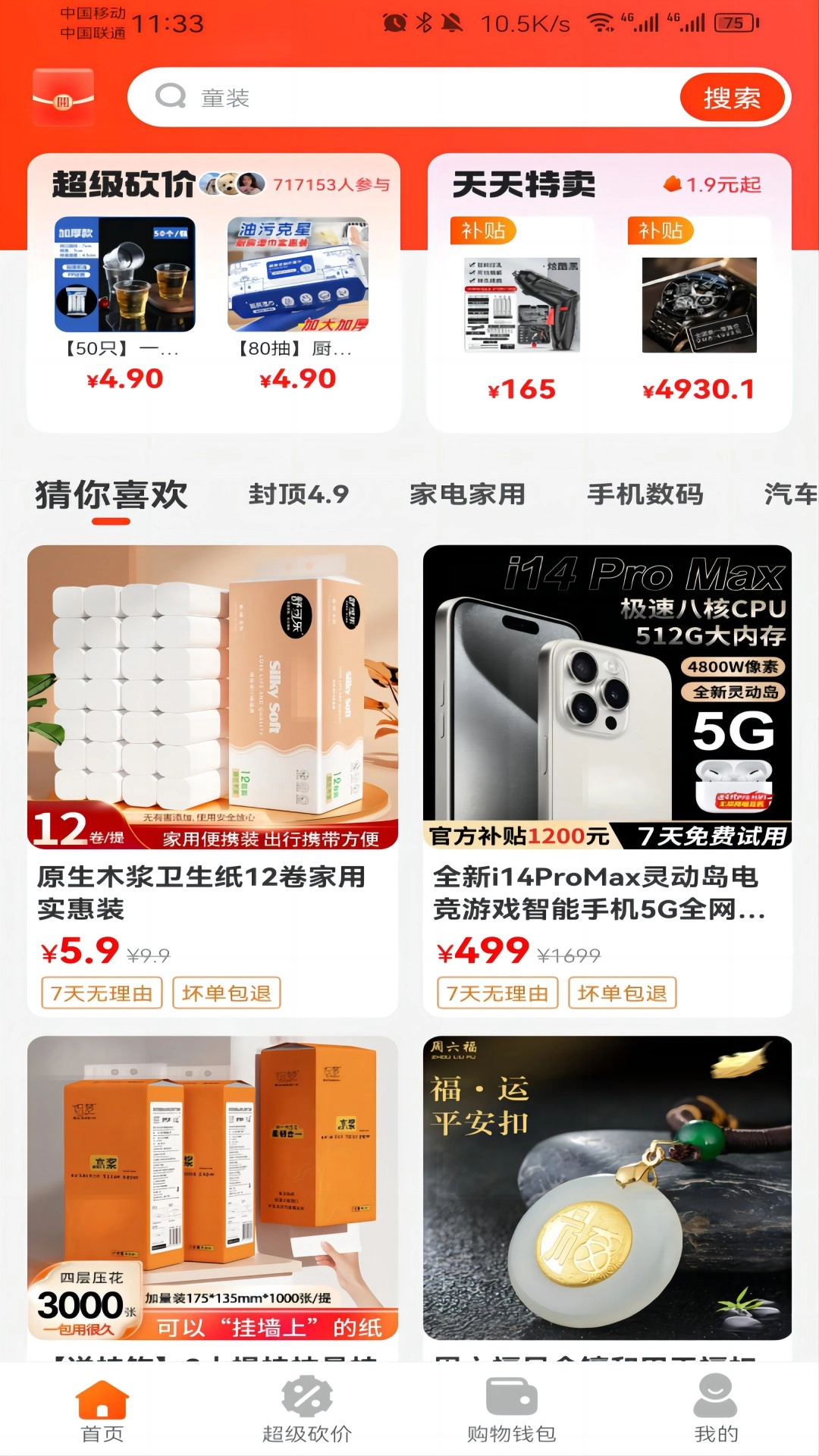Open the 猜你喜欢 tab
819x1456 pixels.
pos(109,494)
